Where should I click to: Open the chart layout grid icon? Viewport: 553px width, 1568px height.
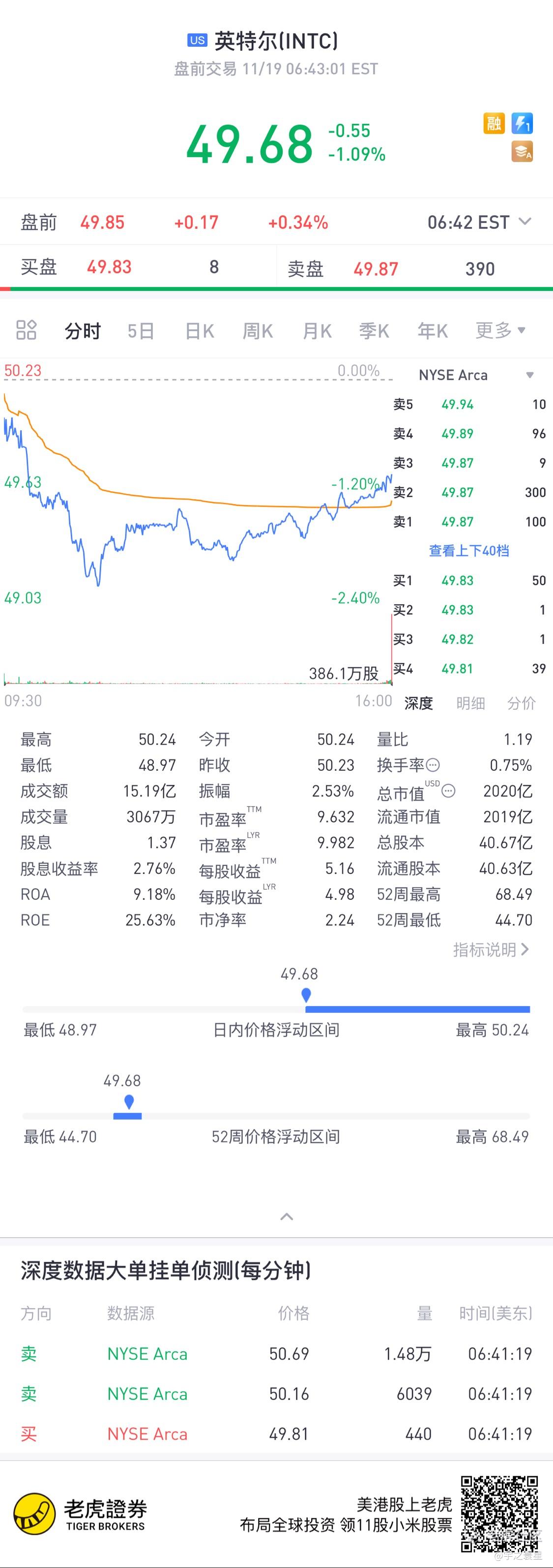click(26, 330)
